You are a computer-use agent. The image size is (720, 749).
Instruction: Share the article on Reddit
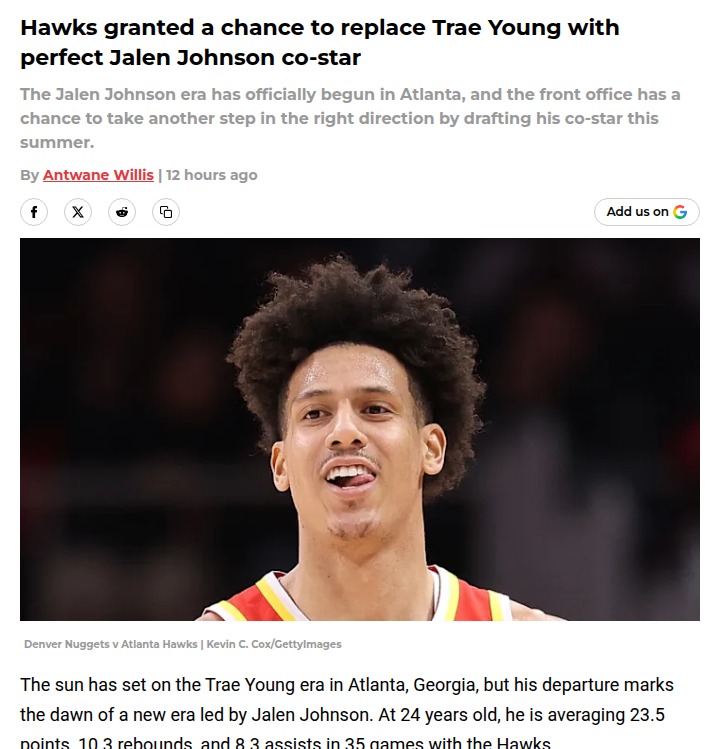122,212
